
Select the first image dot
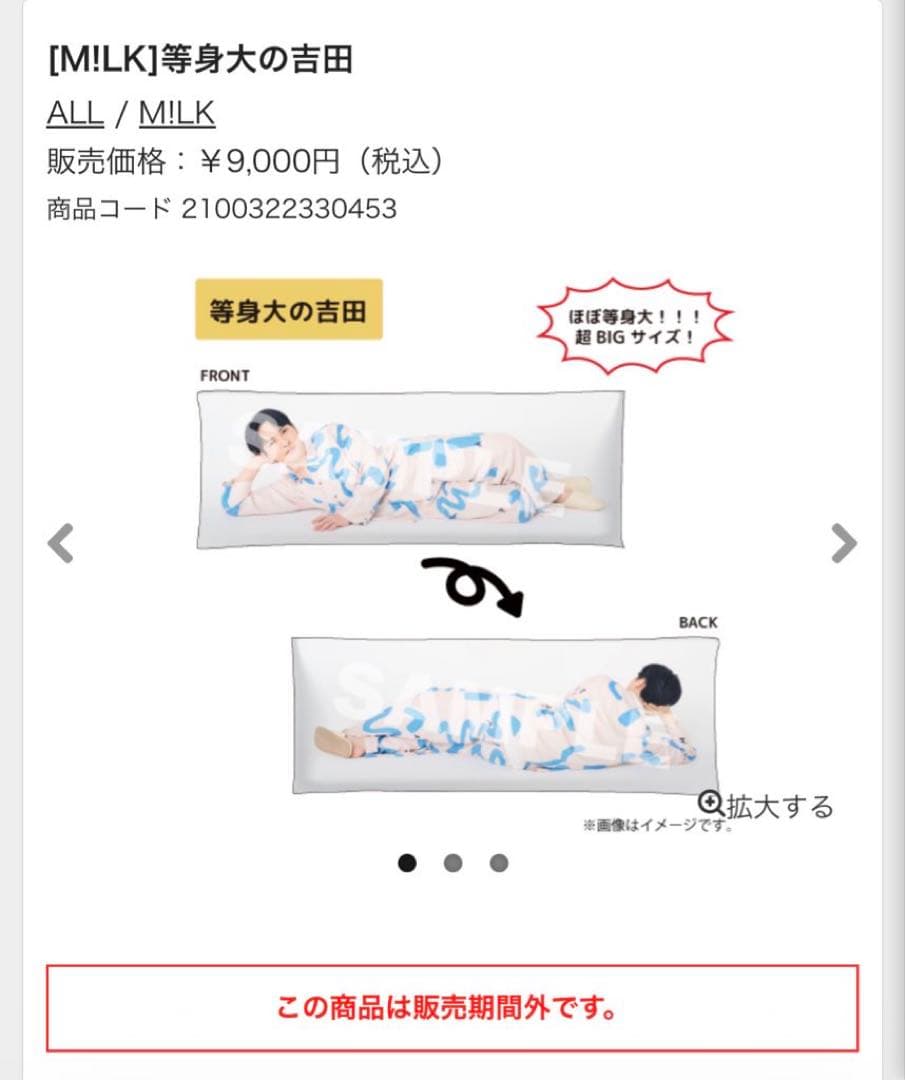pyautogui.click(x=407, y=863)
